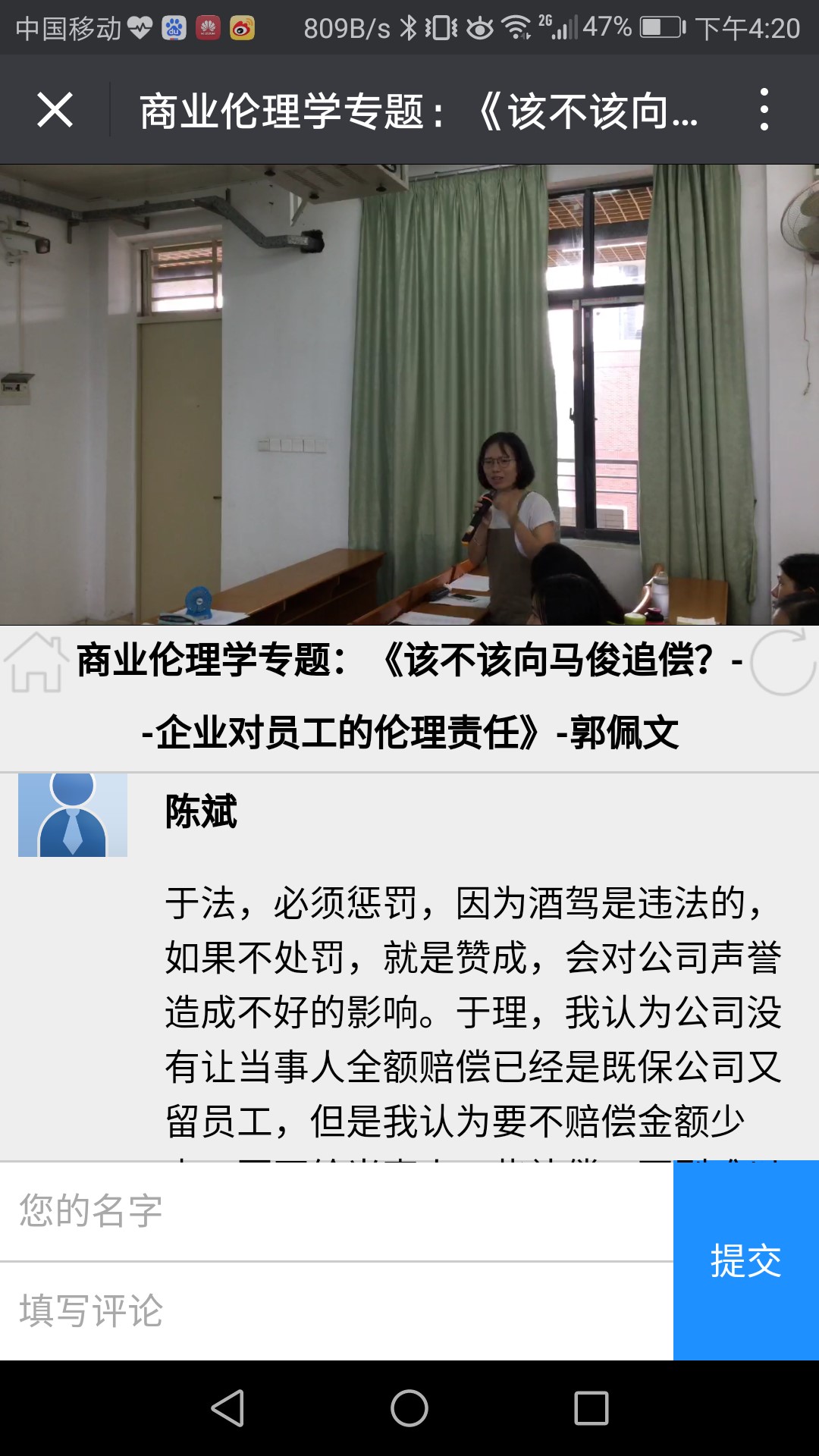Open 陈斌's profile avatar
This screenshot has height=1456, width=819.
(73, 815)
